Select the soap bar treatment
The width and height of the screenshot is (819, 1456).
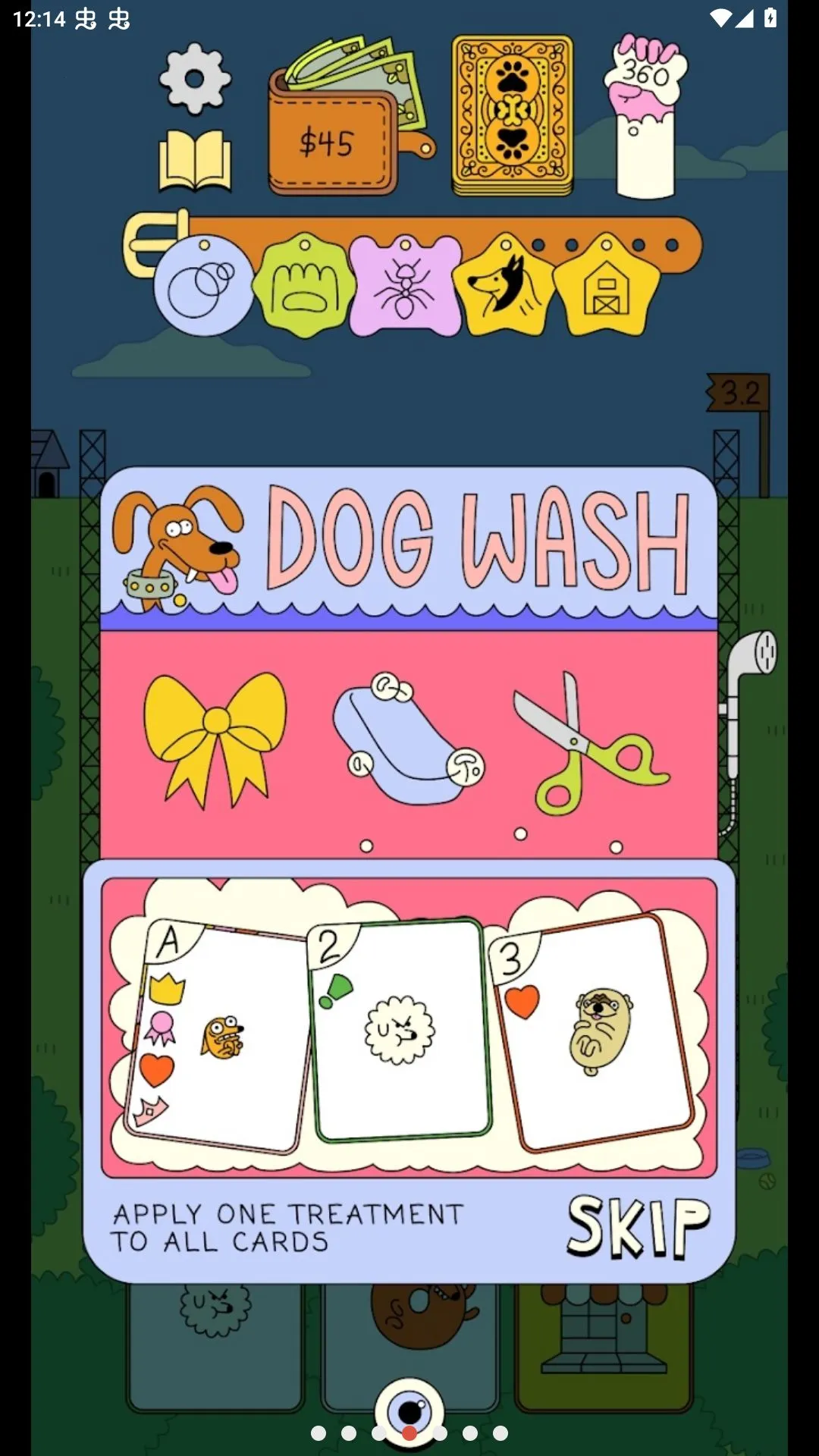tap(408, 738)
